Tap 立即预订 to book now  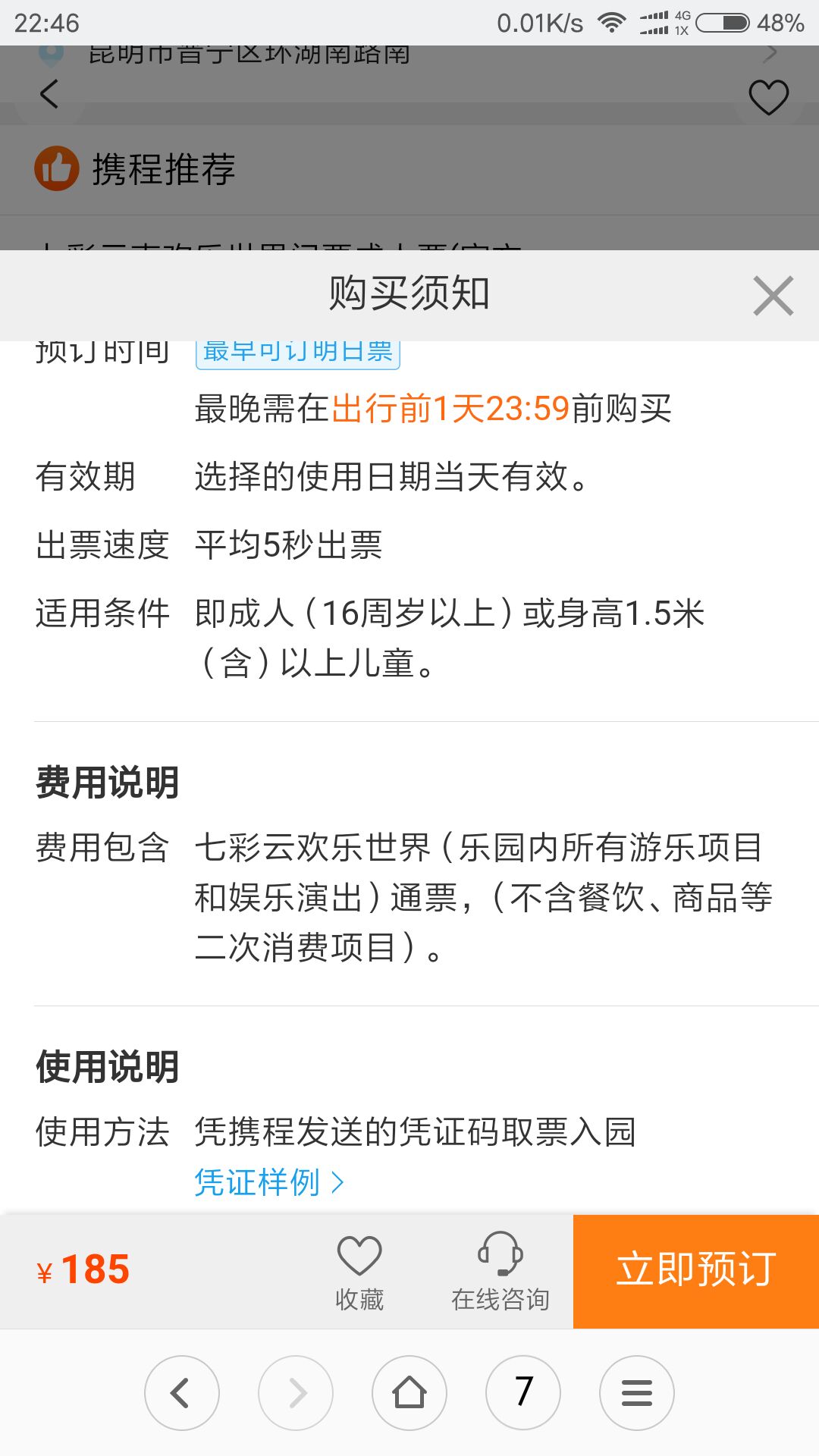[696, 1271]
